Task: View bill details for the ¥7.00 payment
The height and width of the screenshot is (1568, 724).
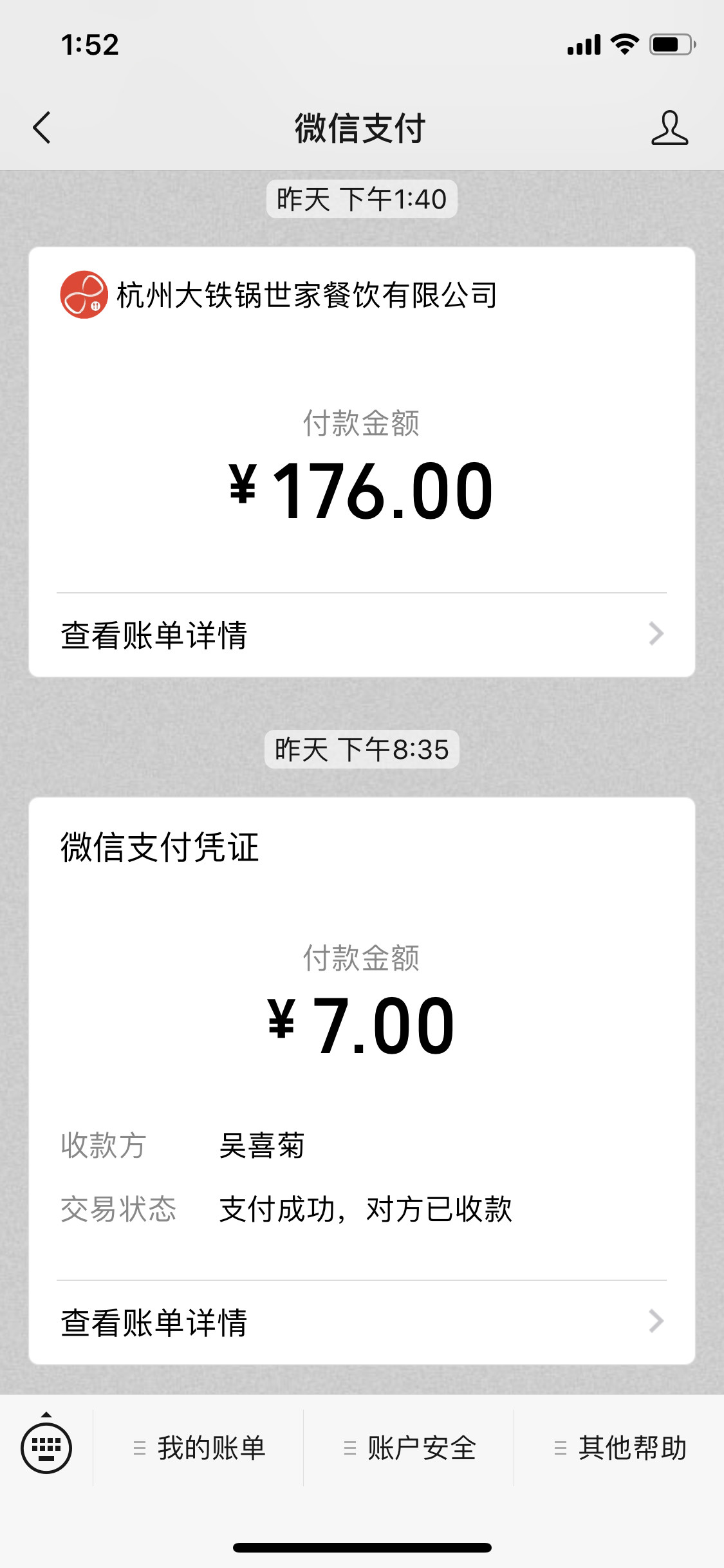Action: coord(362,1322)
